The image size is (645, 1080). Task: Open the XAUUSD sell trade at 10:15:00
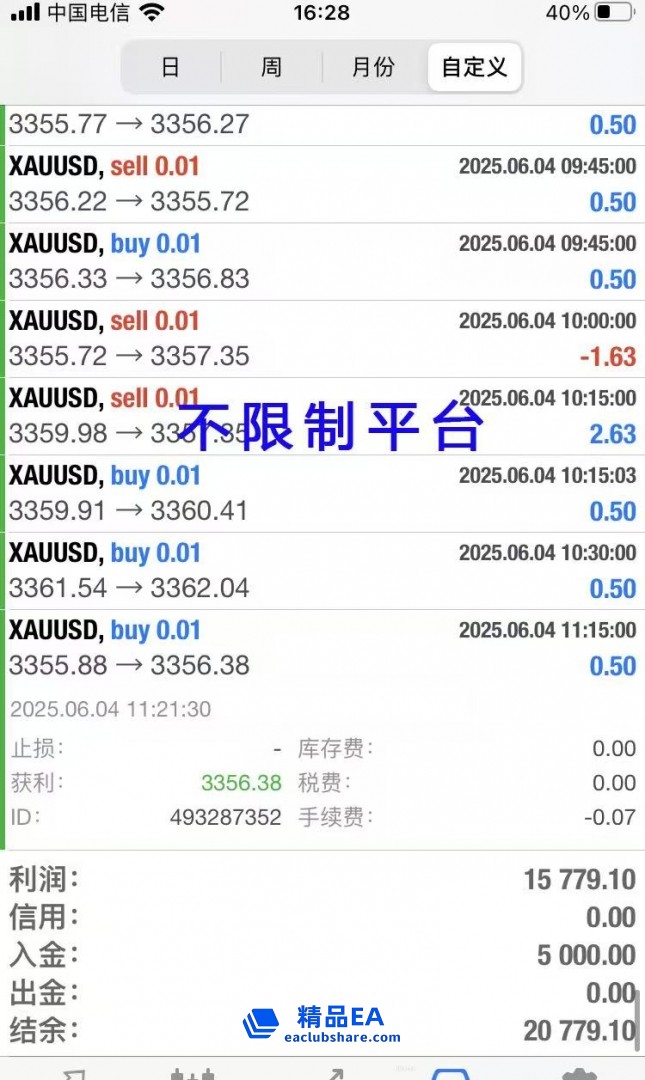(322, 416)
